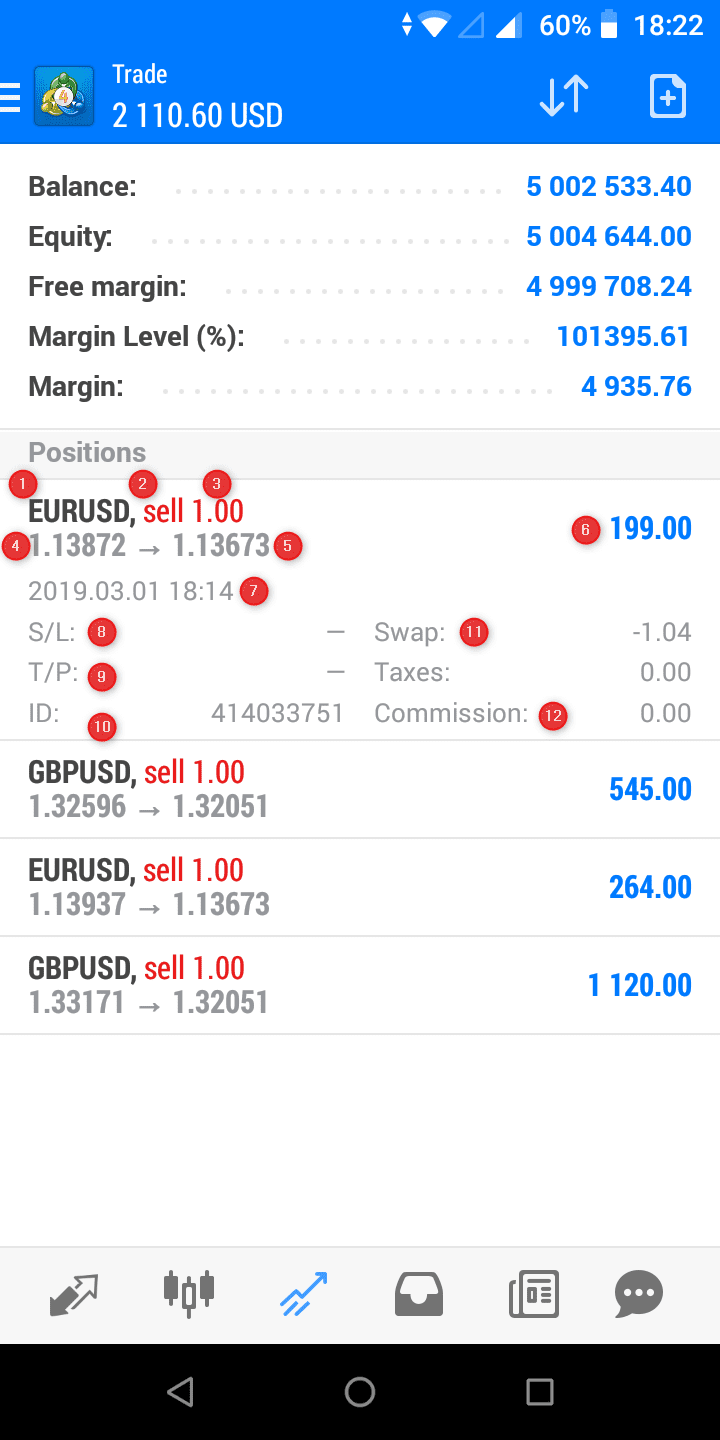Go to the Android home screen

(360, 1391)
